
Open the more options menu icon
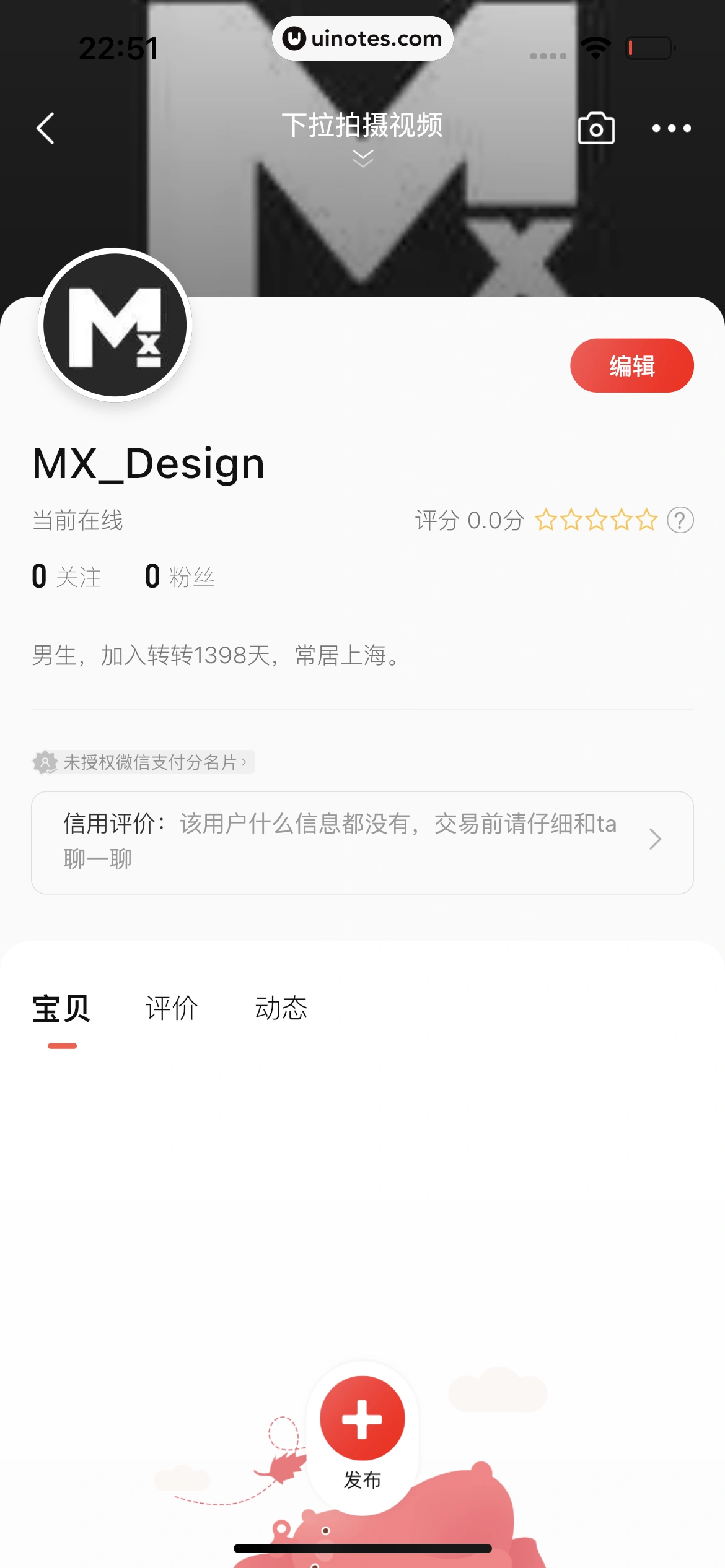point(670,128)
